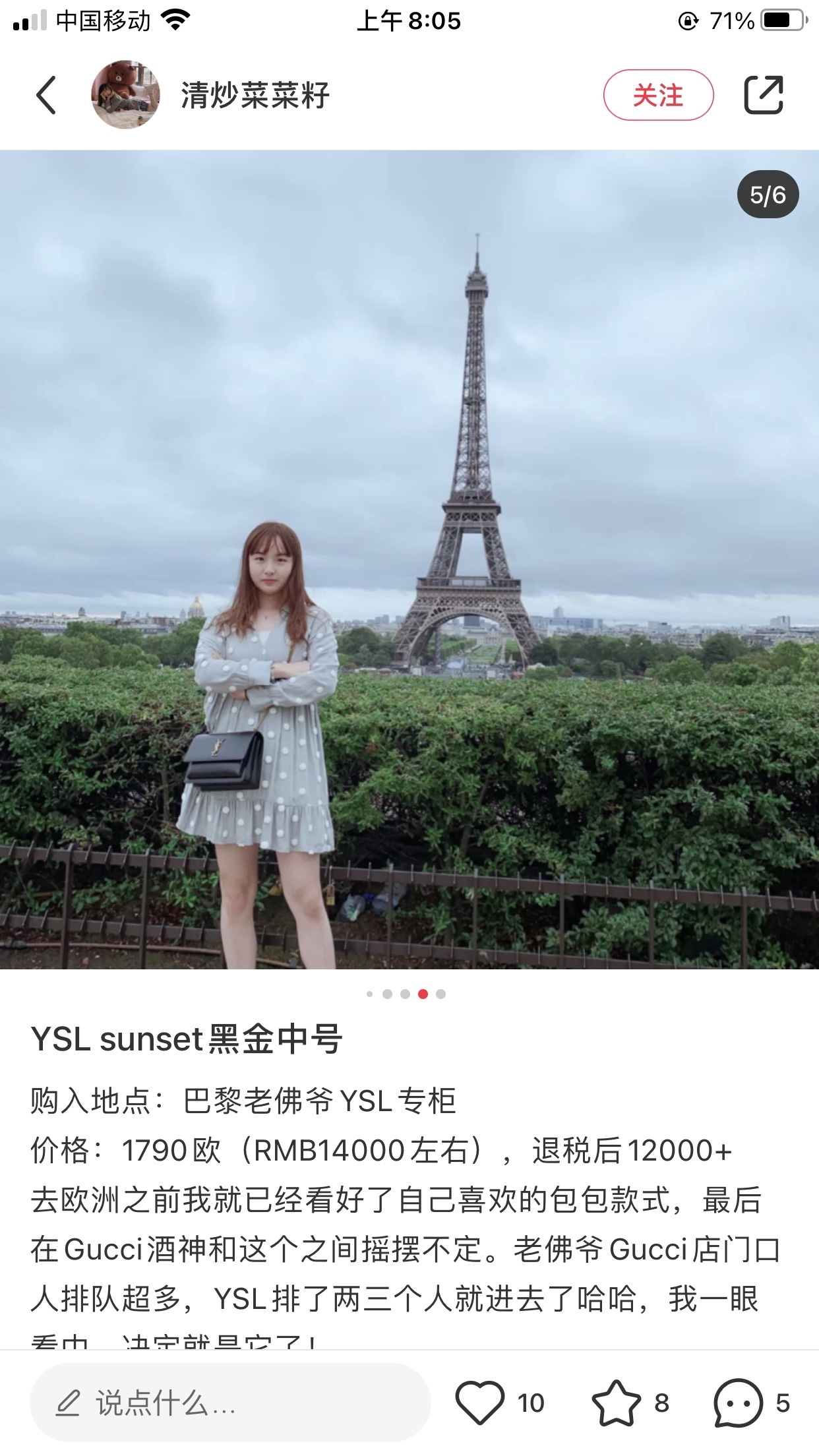Open the username 清炒菜菜籽
This screenshot has width=819, height=1456.
click(255, 95)
